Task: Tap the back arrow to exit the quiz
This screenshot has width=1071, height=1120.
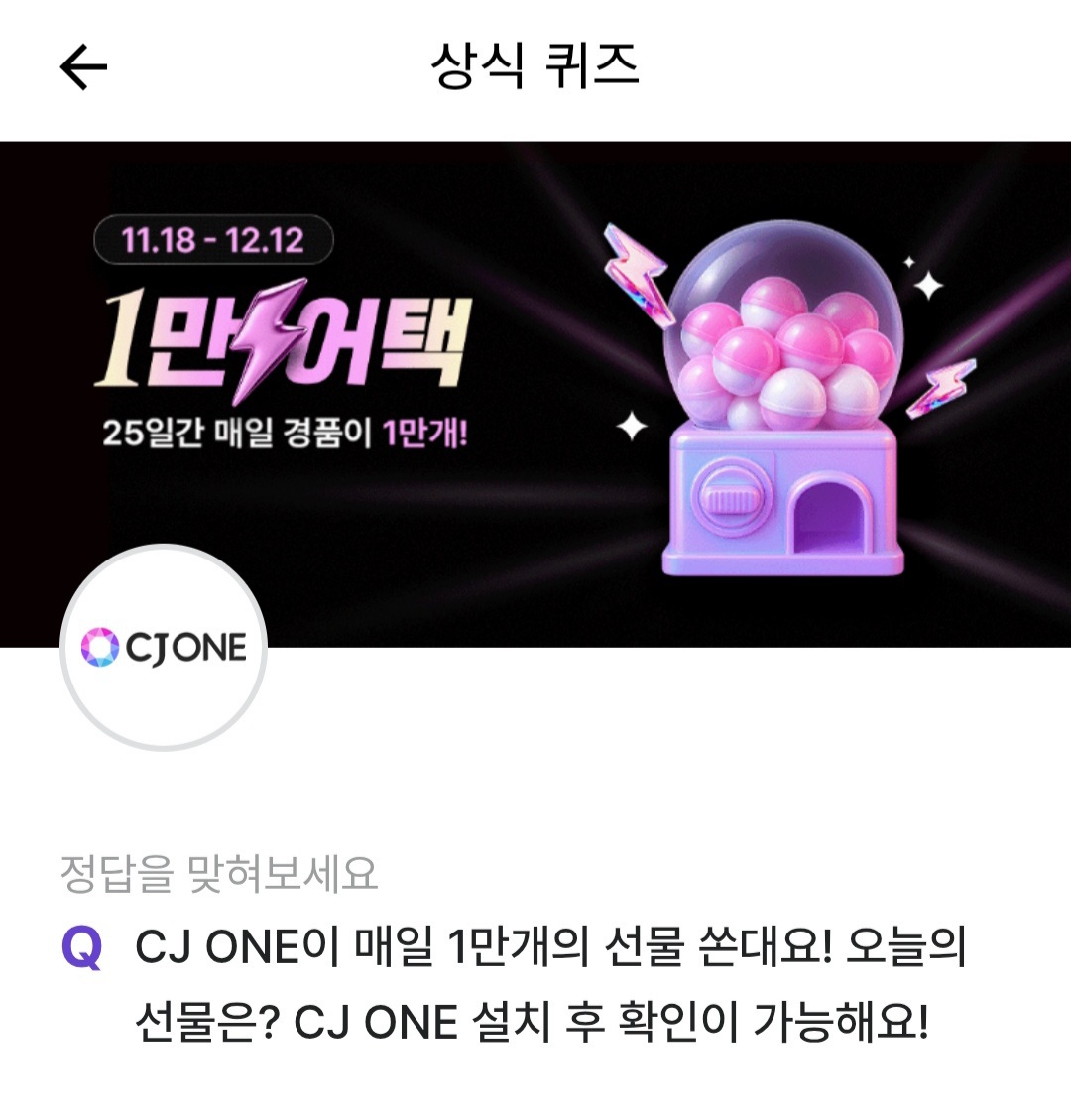Action: click(x=84, y=65)
